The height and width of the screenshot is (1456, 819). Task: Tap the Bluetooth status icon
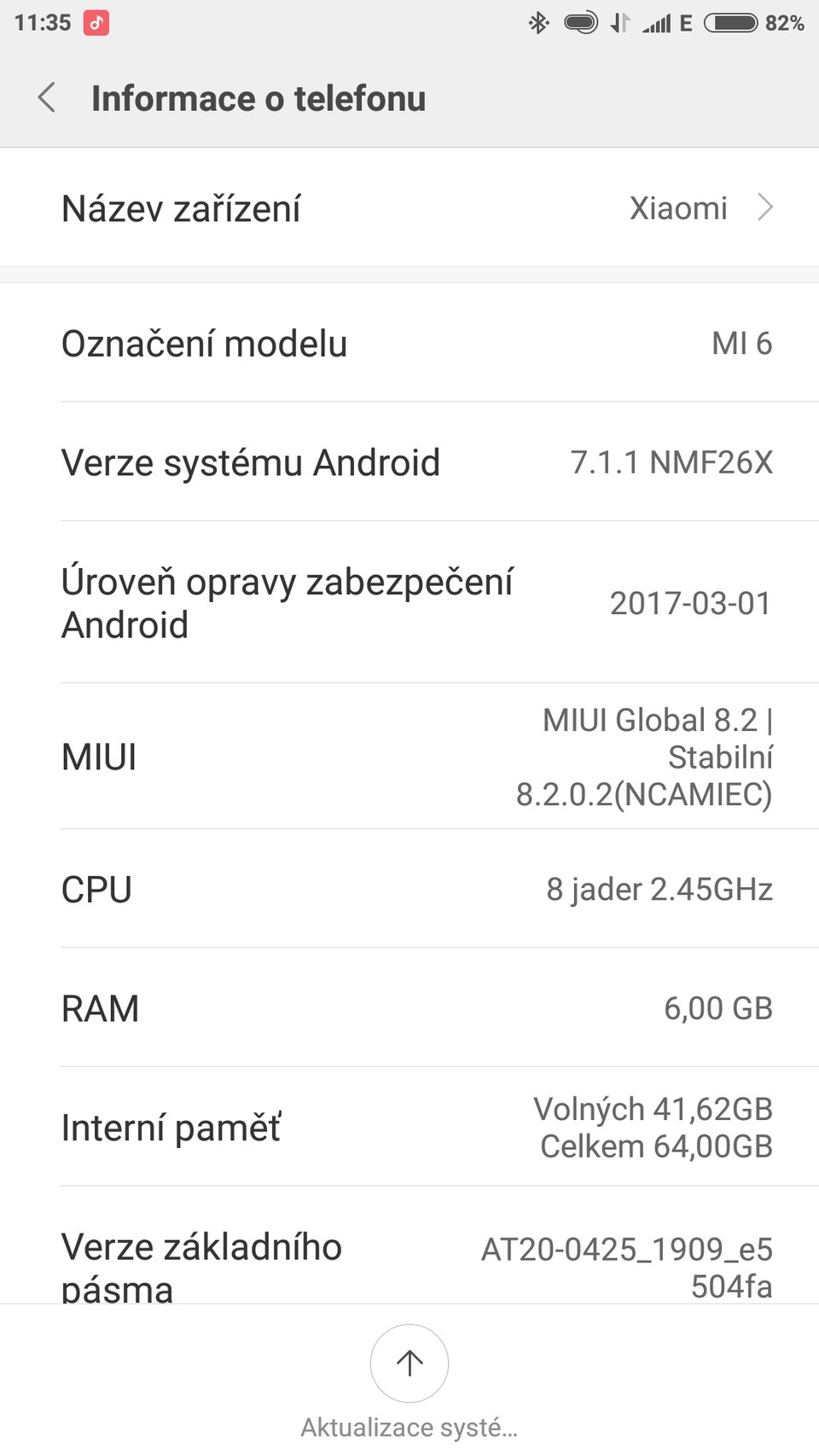click(539, 23)
